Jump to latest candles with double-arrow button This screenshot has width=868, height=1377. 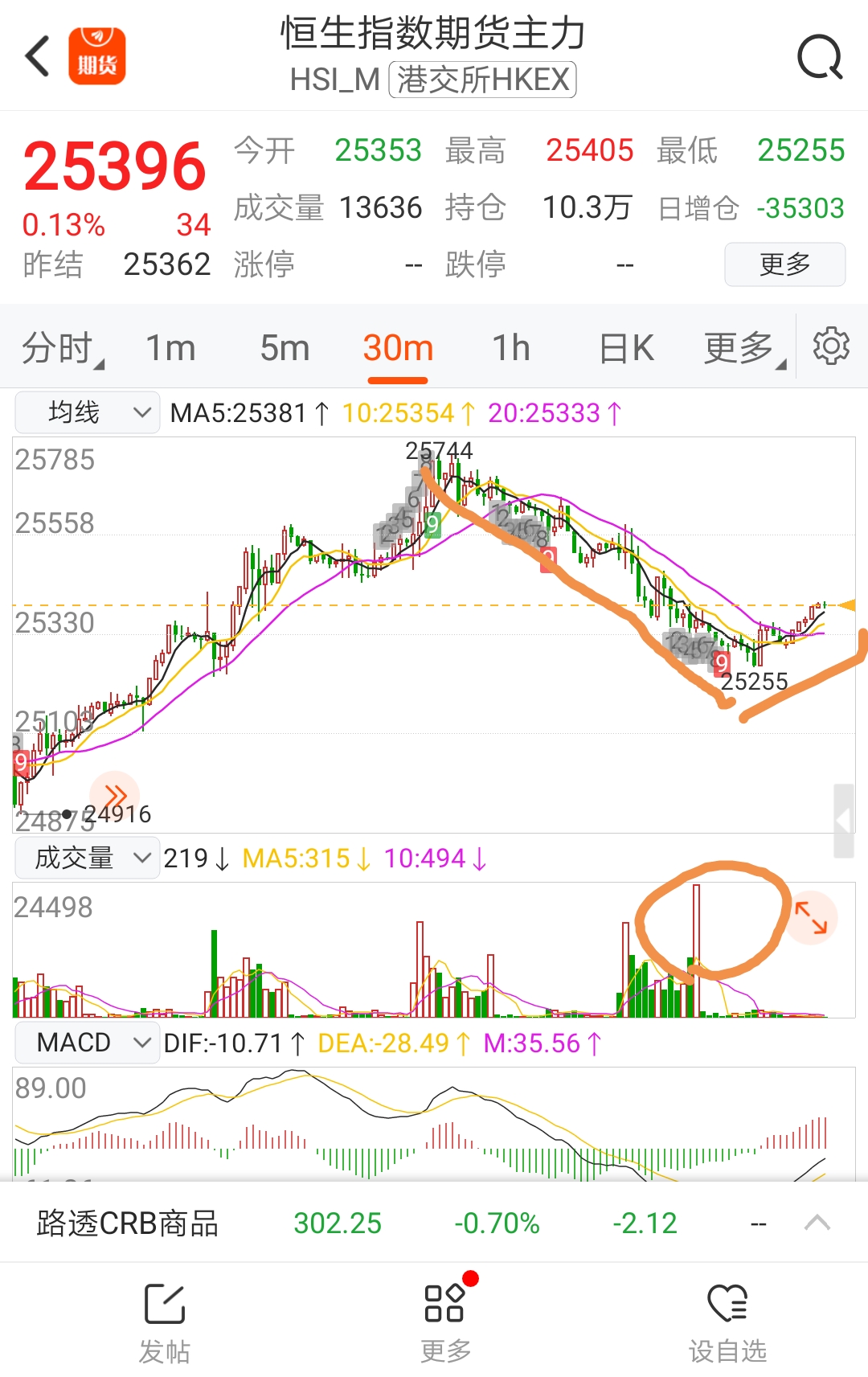tap(115, 796)
